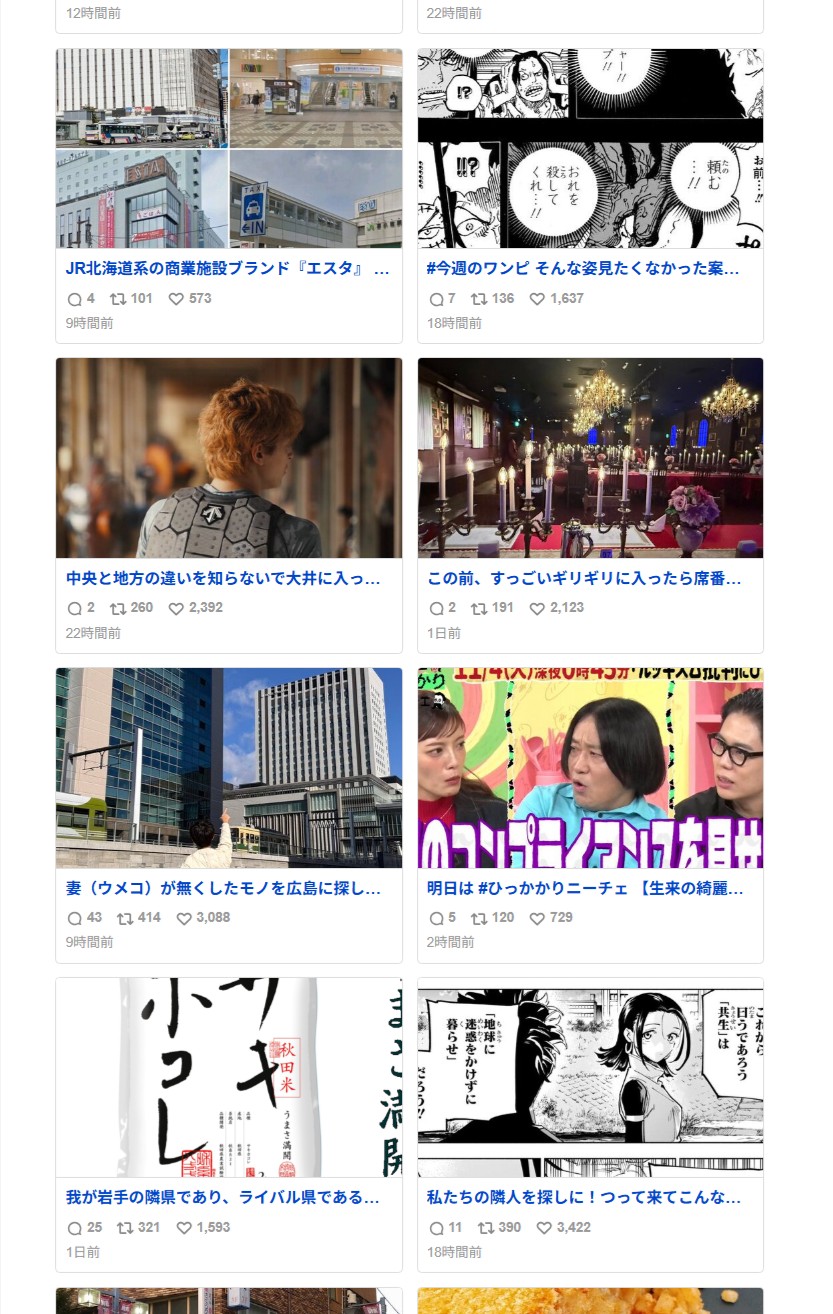The image size is (833, 1314).
Task: Reply to the 我が岩手の隣県 post
Action: pyautogui.click(x=74, y=1228)
